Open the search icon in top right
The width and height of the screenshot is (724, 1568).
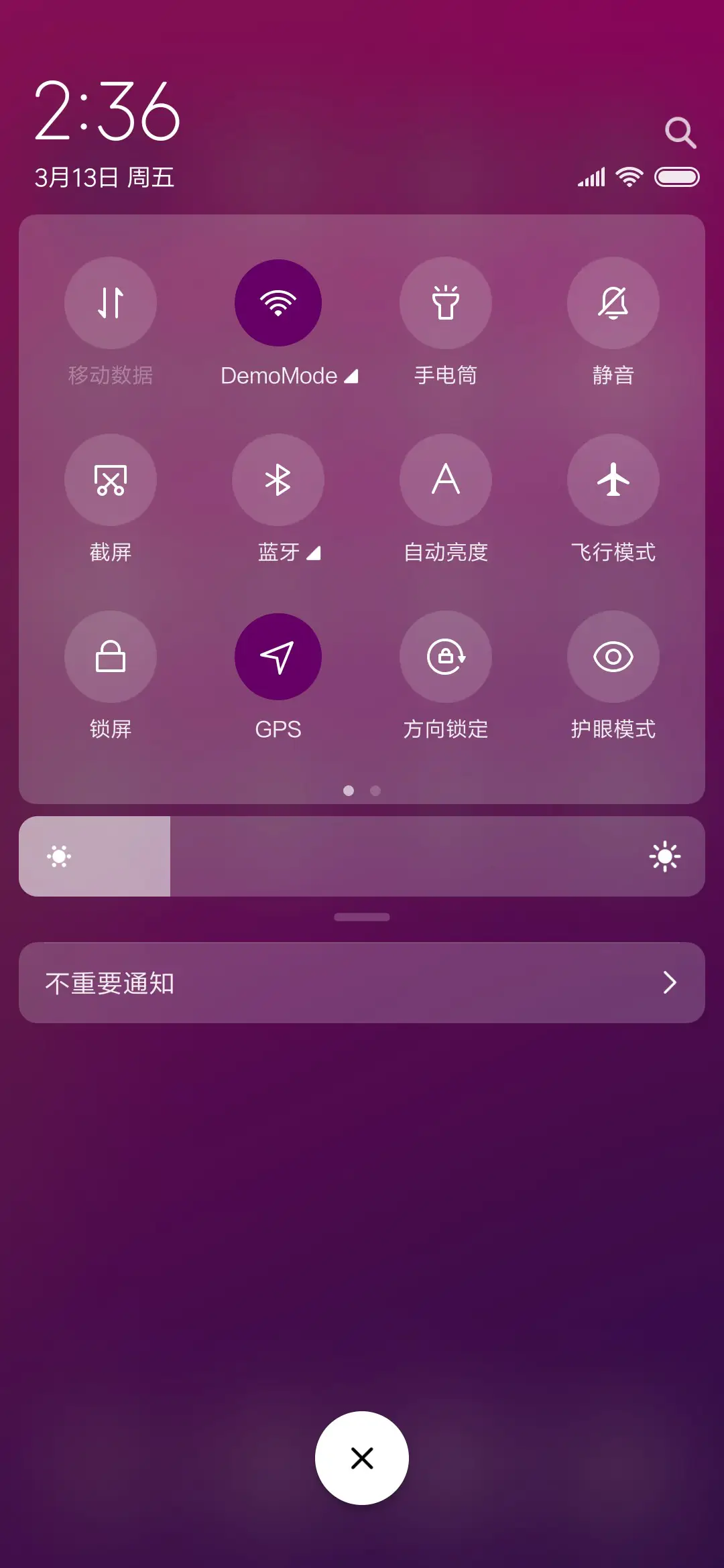click(x=681, y=132)
